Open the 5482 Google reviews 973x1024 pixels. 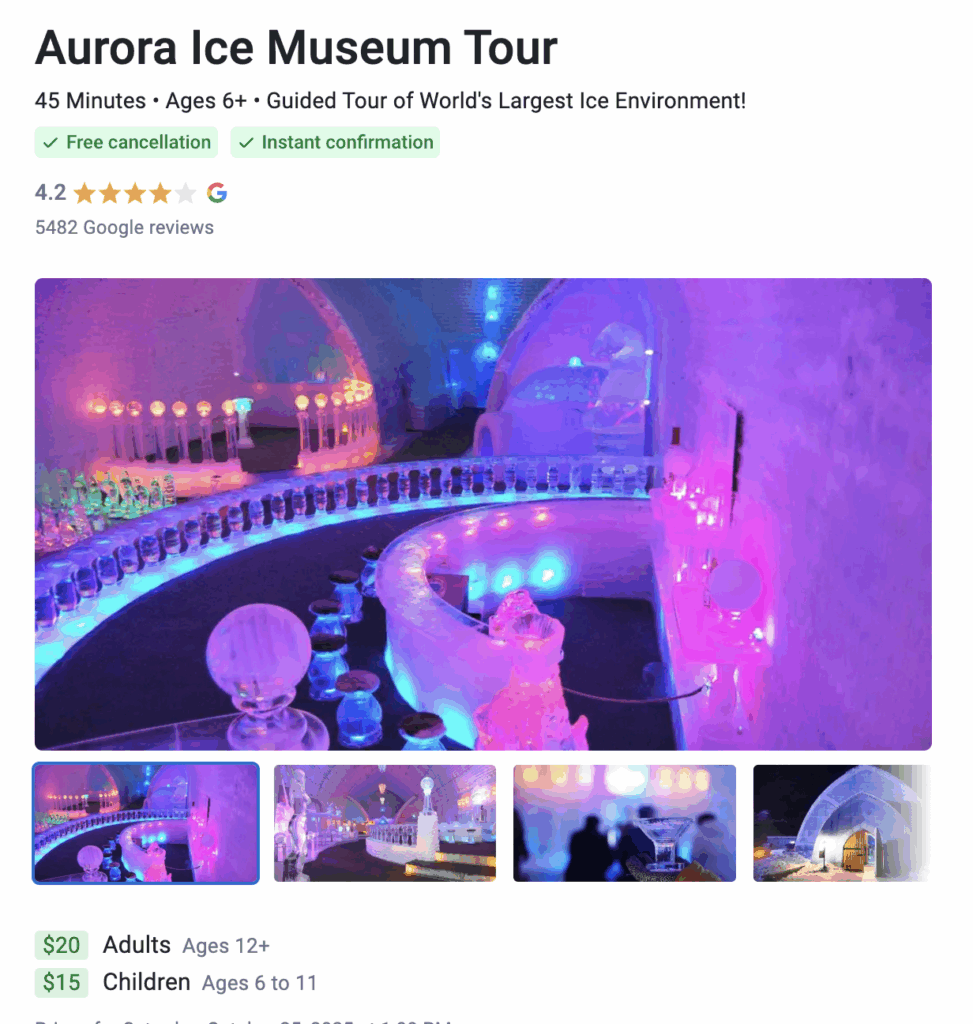point(124,227)
